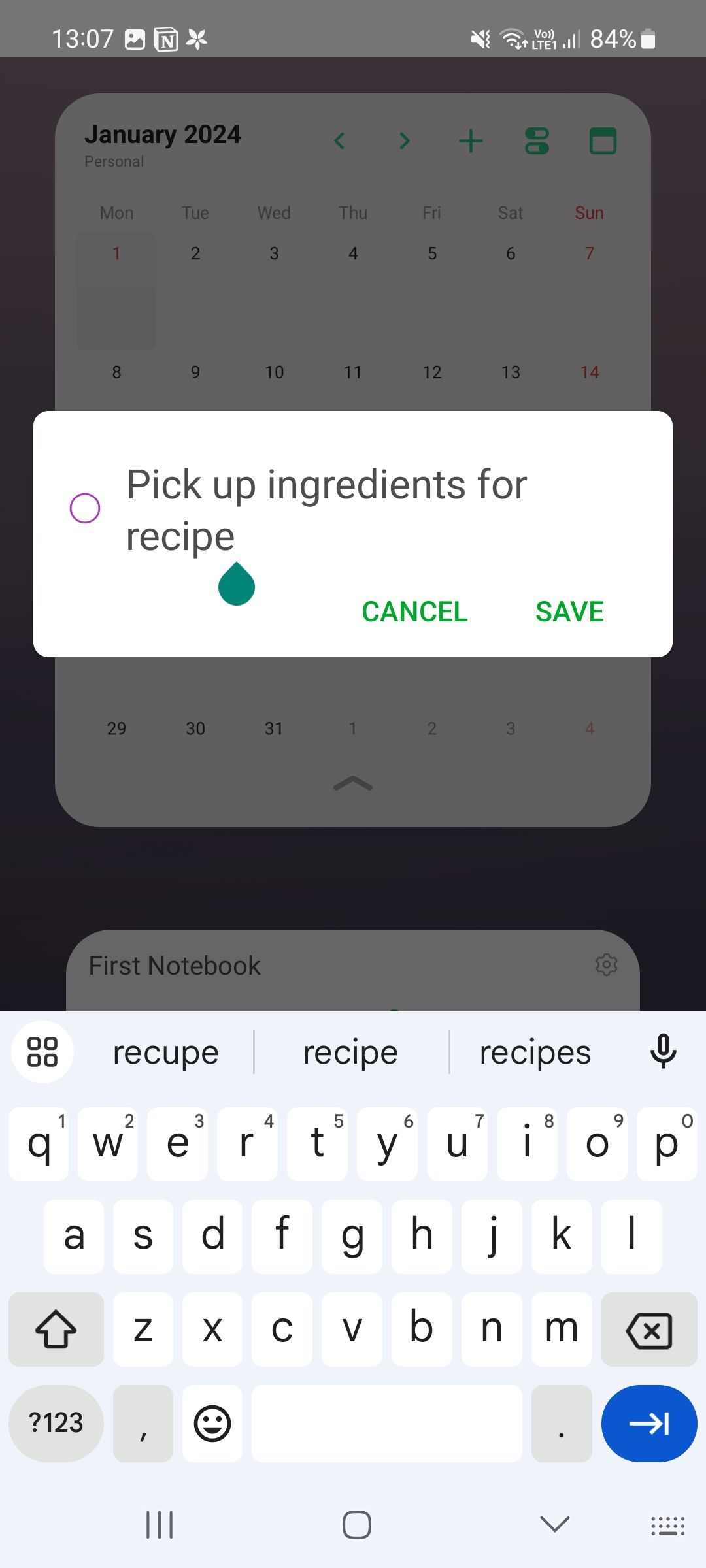The image size is (706, 1568).
Task: Tap the blue next-field arrow key
Action: click(x=648, y=1423)
